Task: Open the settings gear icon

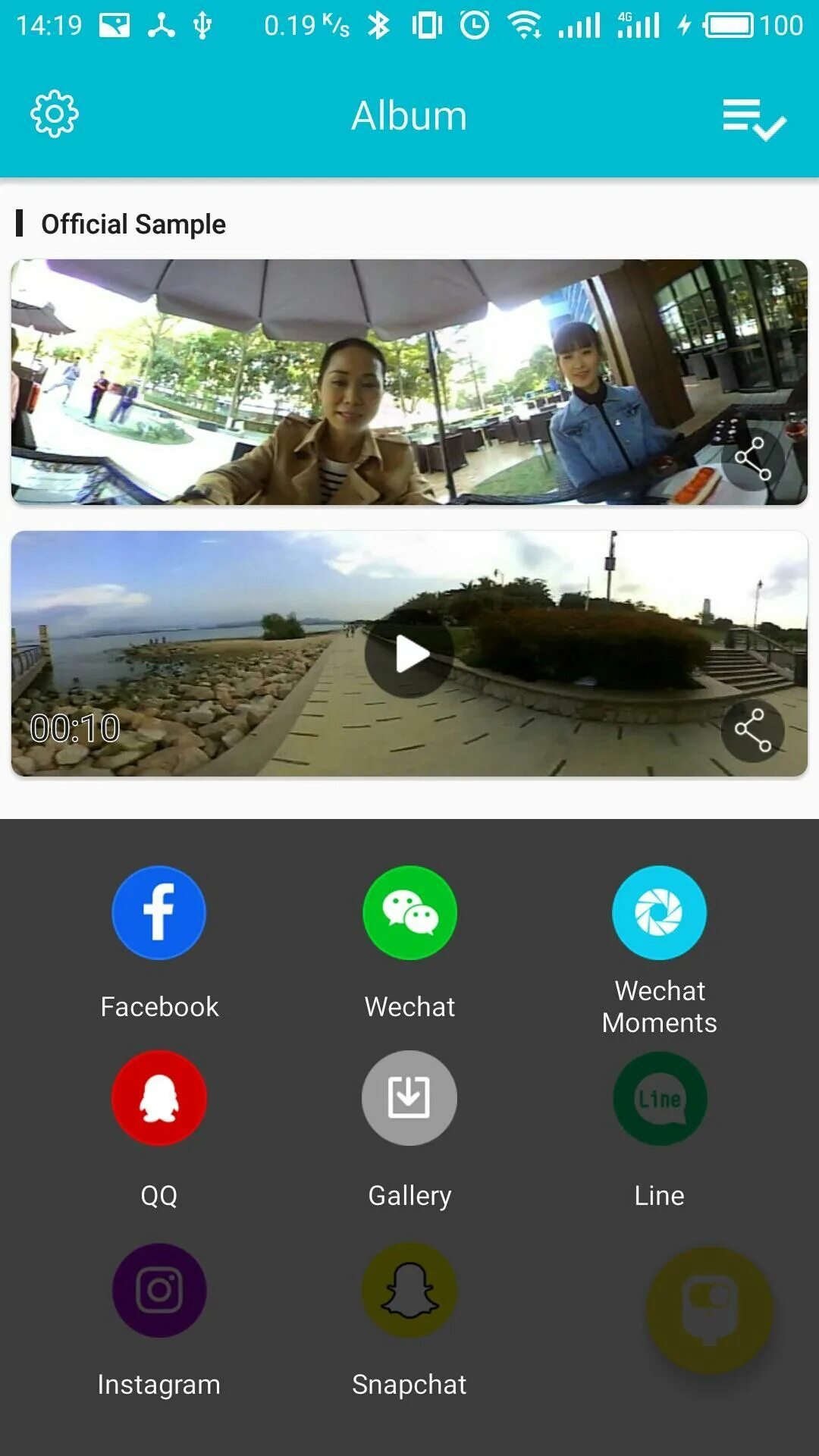Action: click(54, 115)
